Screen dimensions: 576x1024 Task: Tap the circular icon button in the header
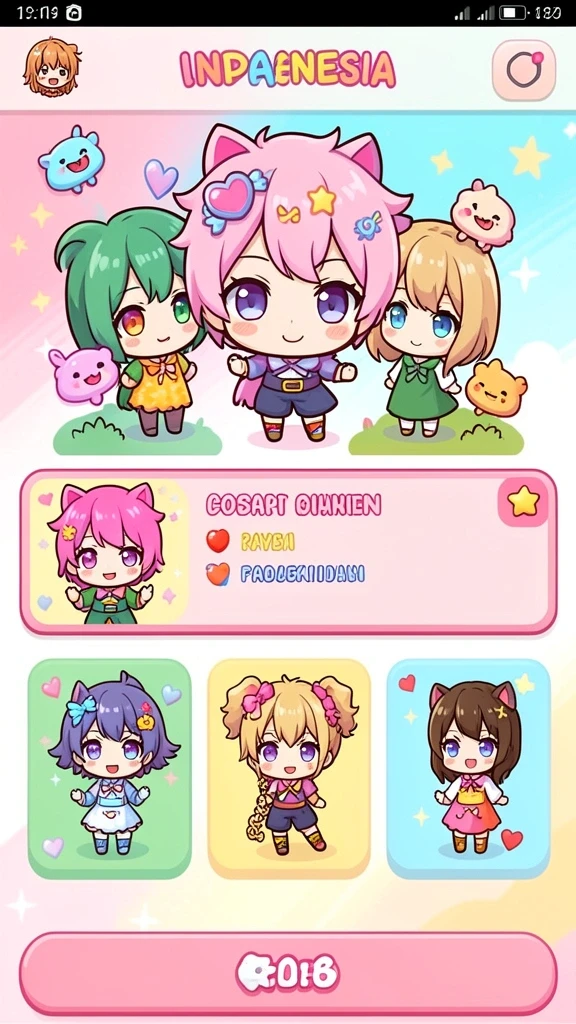[x=524, y=70]
